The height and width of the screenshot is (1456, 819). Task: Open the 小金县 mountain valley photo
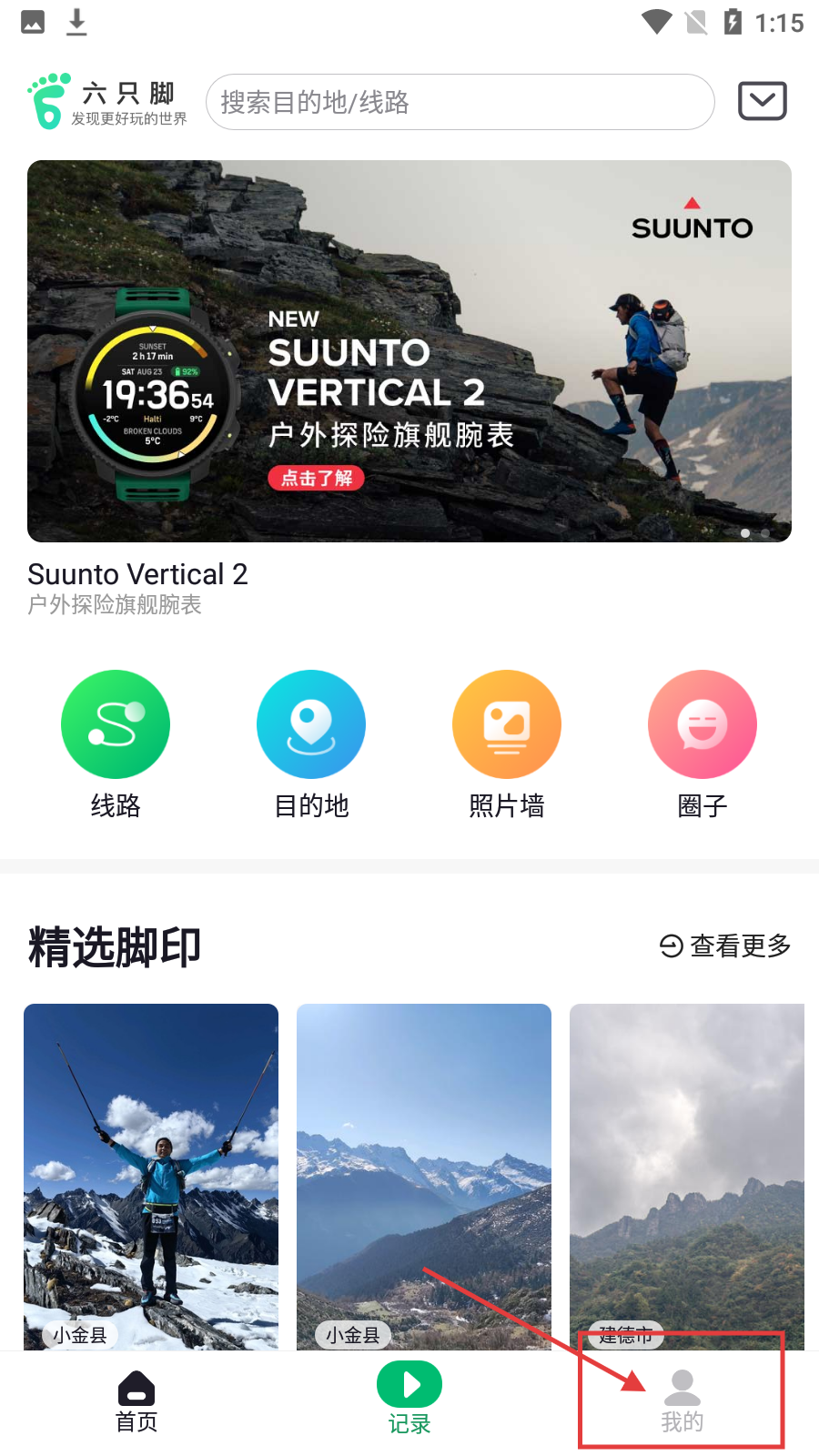(424, 1176)
